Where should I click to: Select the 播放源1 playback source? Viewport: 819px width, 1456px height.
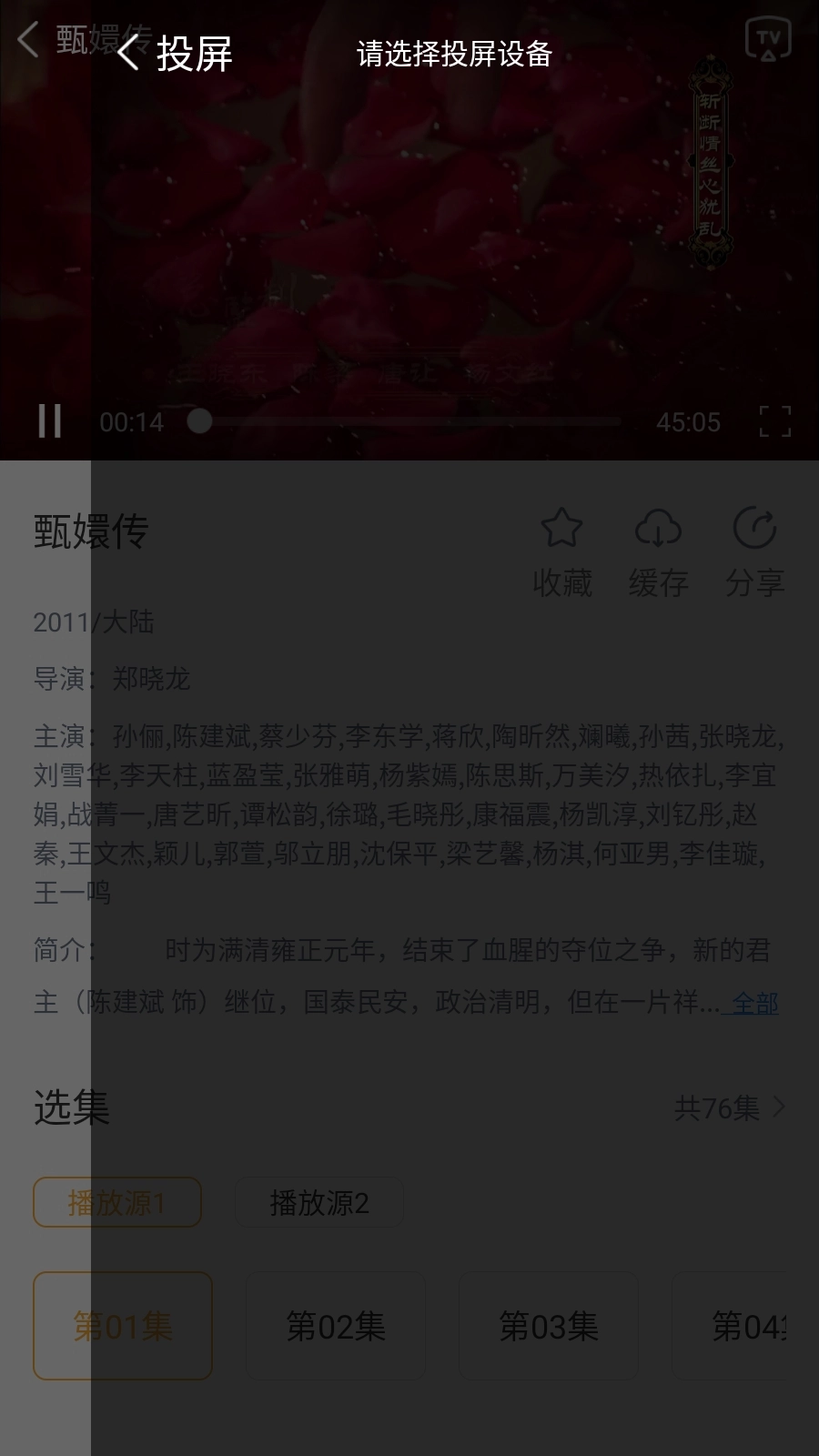click(117, 1202)
